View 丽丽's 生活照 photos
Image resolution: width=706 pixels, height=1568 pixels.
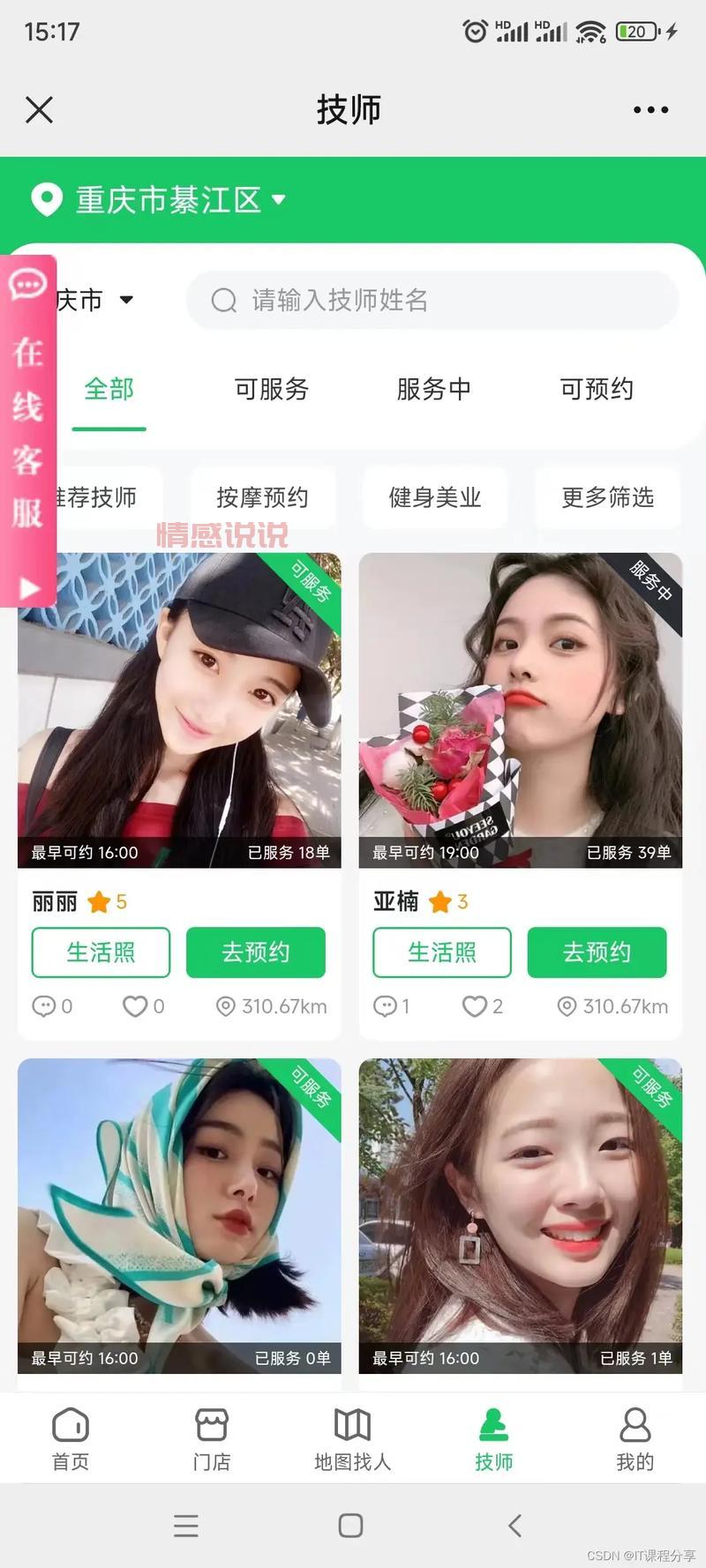100,952
